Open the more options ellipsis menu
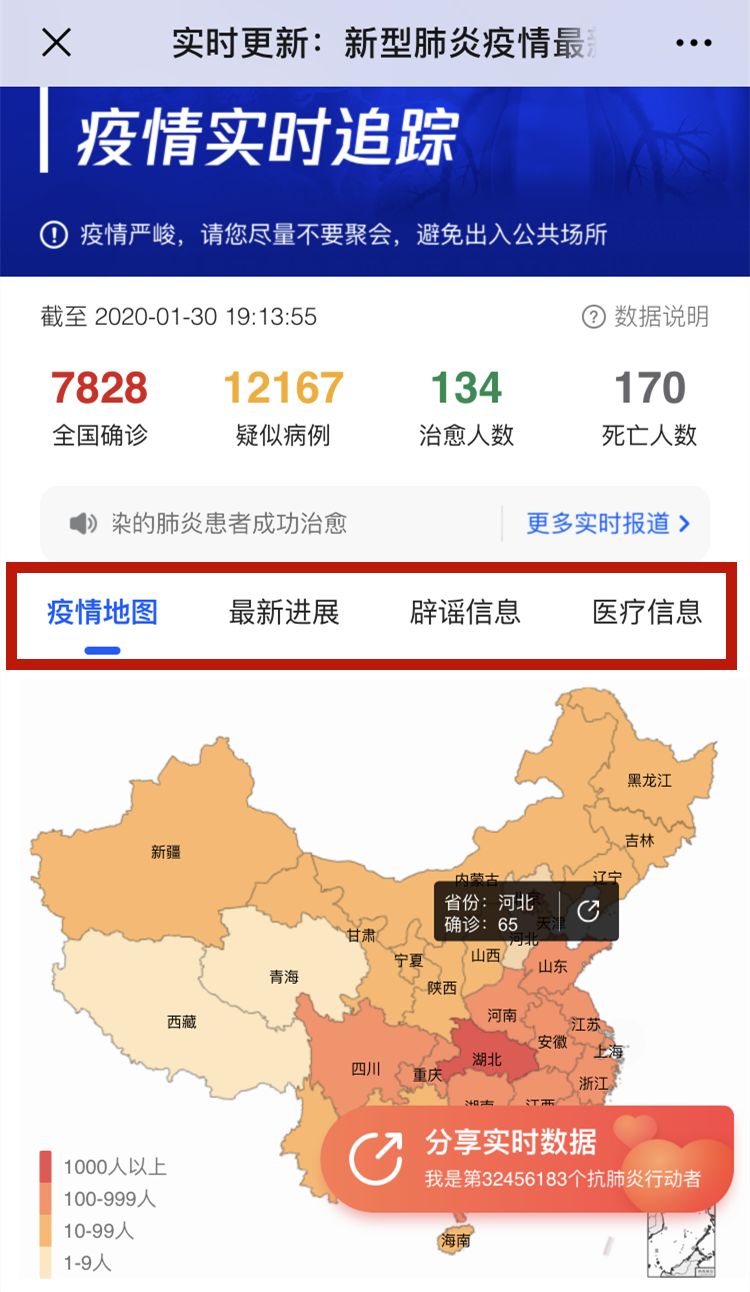750x1292 pixels. point(694,42)
